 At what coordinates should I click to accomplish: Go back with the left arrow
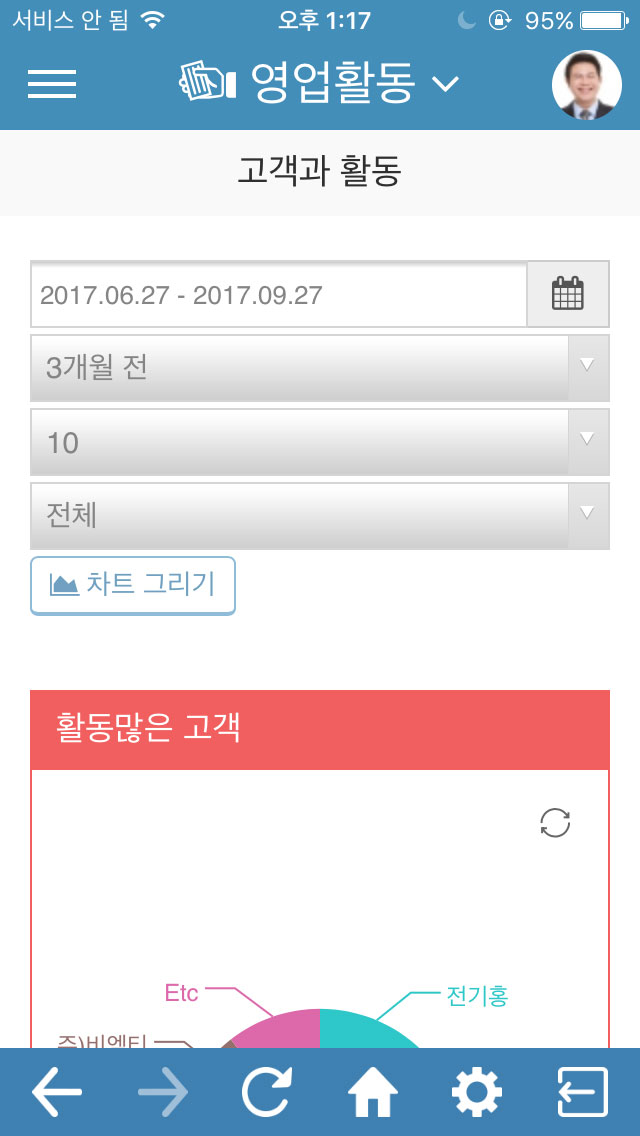(x=57, y=1091)
